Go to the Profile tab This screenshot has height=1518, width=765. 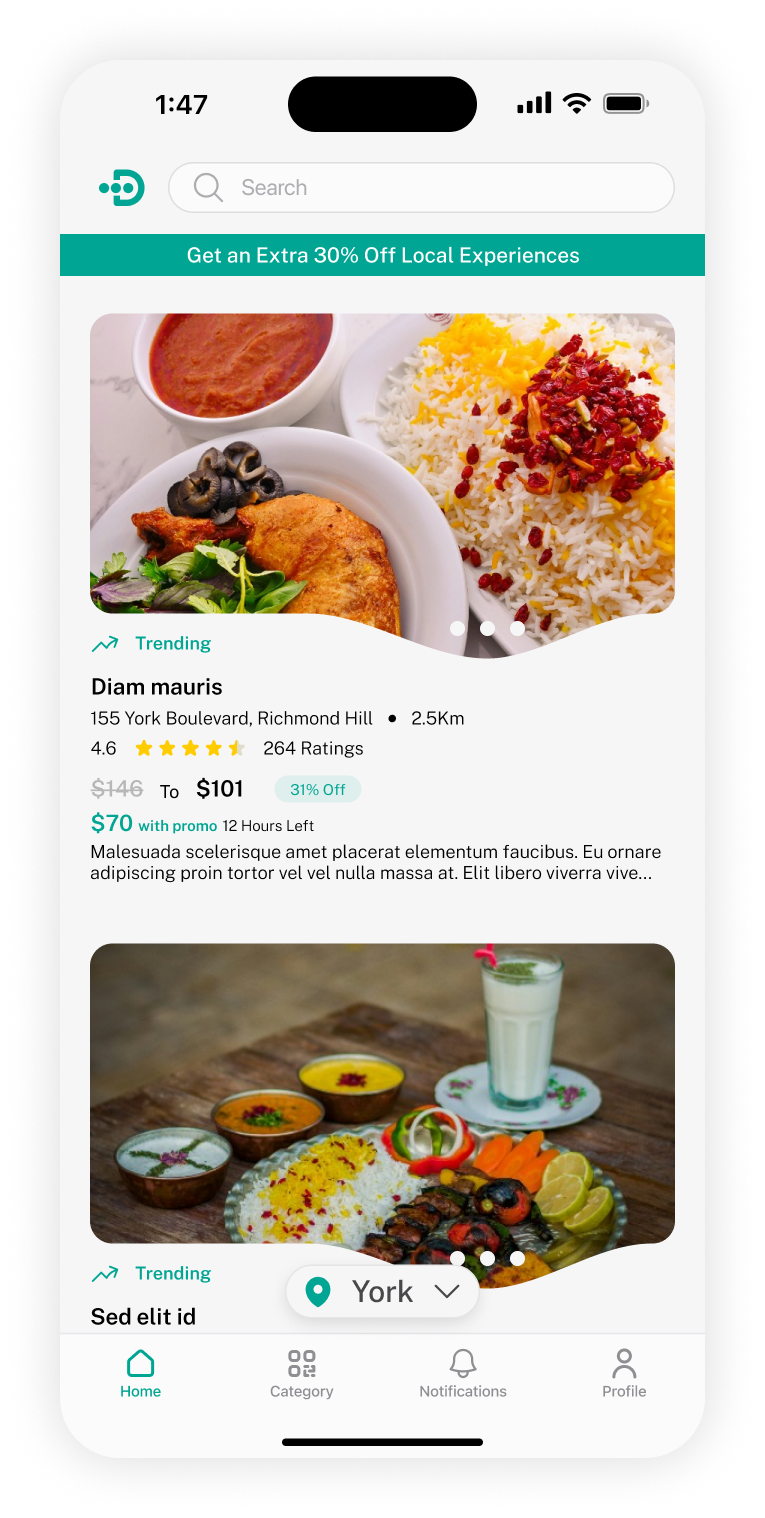[624, 1374]
